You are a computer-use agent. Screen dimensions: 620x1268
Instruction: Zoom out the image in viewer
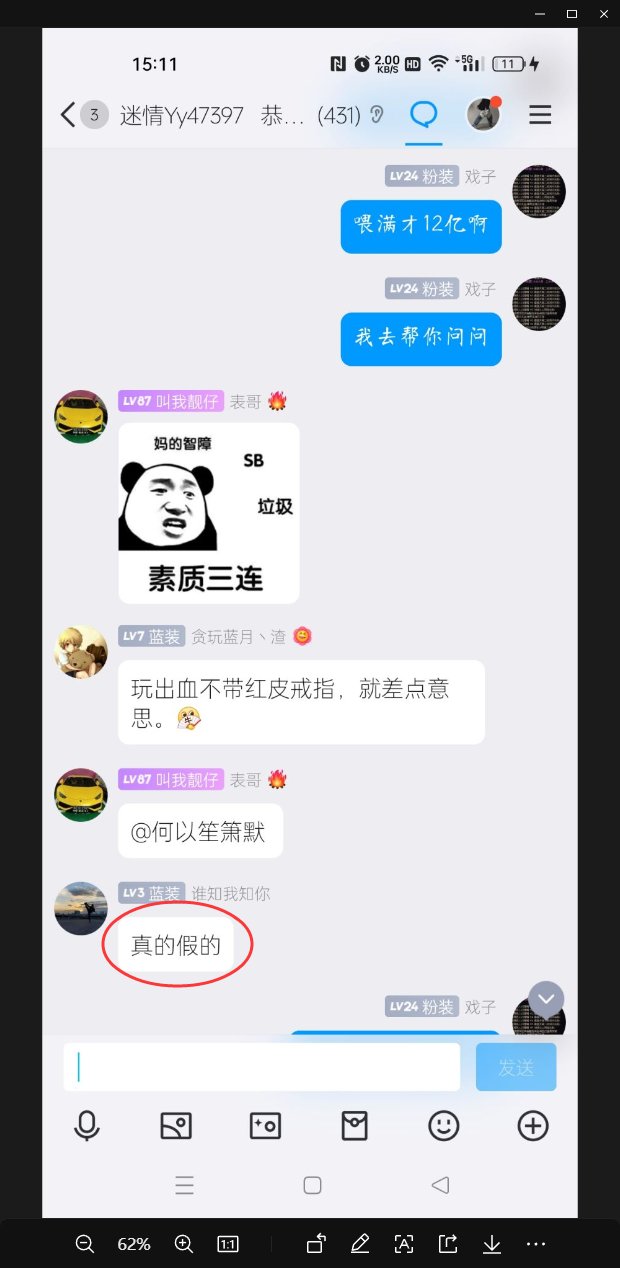click(85, 1244)
